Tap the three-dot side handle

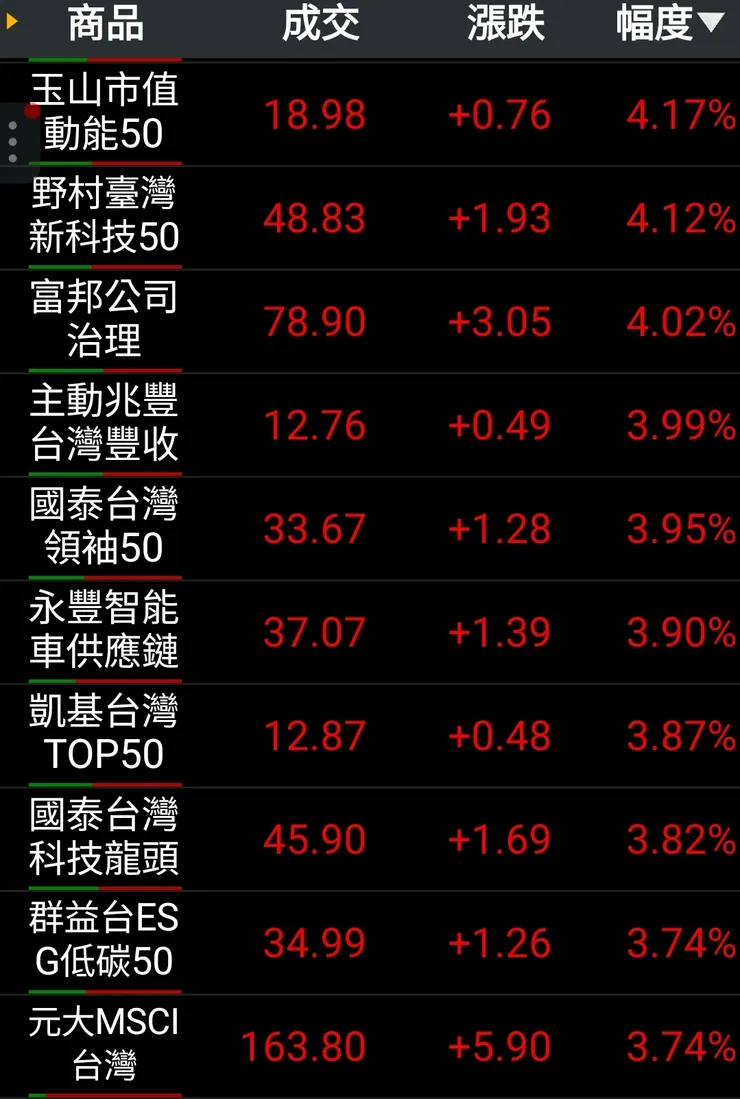point(13,142)
